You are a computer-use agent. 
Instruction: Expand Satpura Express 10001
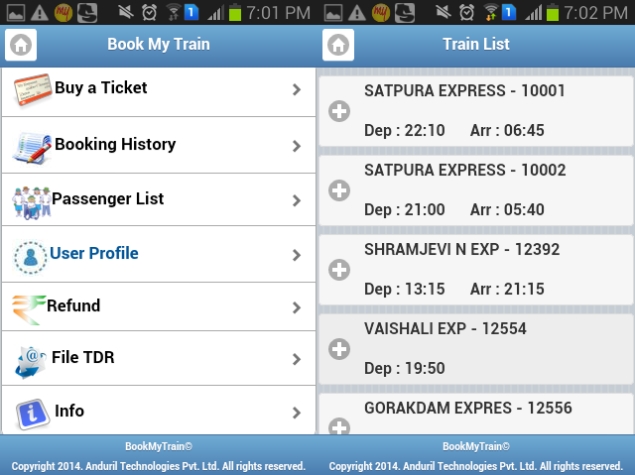pos(340,111)
